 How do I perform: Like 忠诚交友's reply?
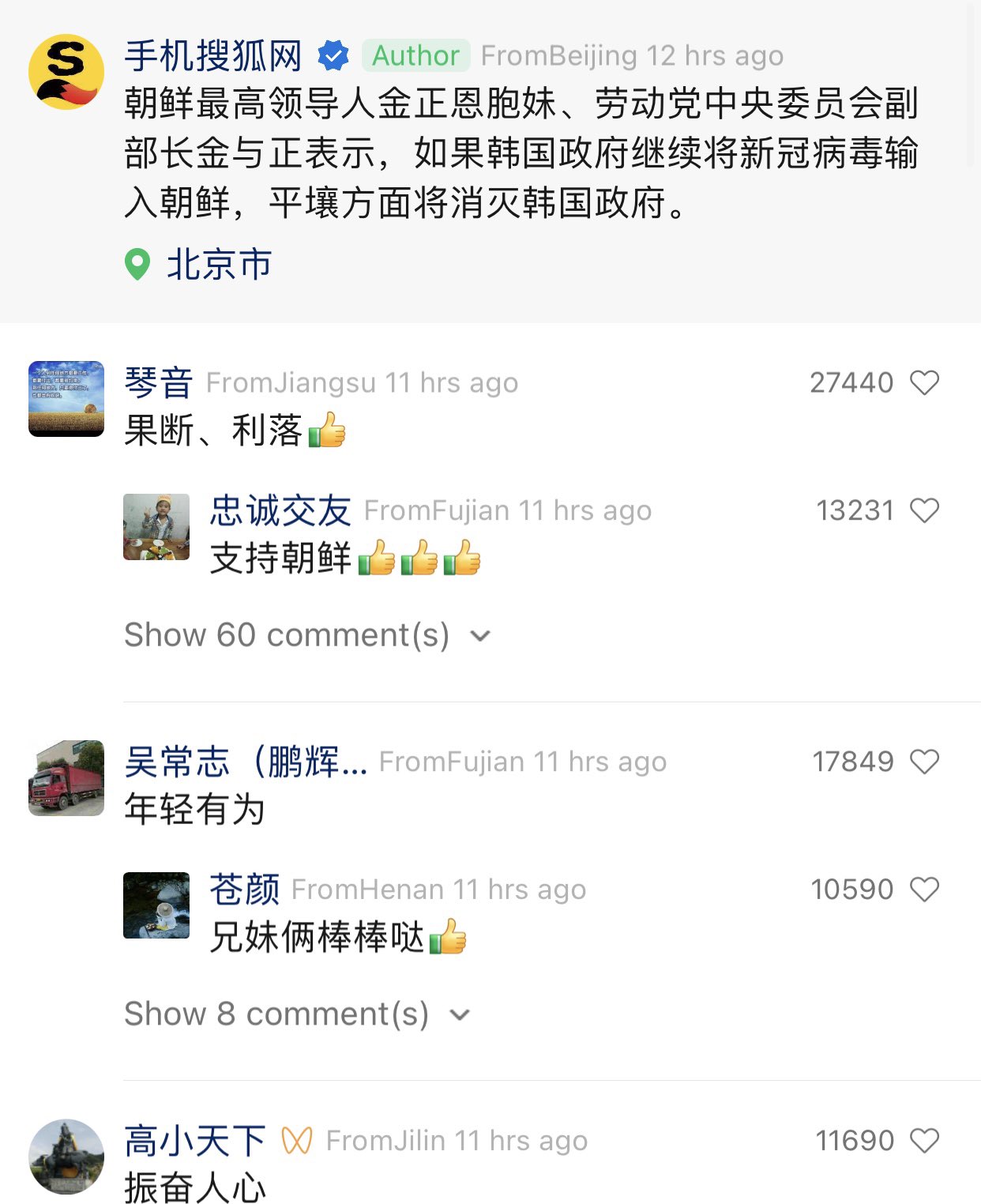[x=924, y=511]
